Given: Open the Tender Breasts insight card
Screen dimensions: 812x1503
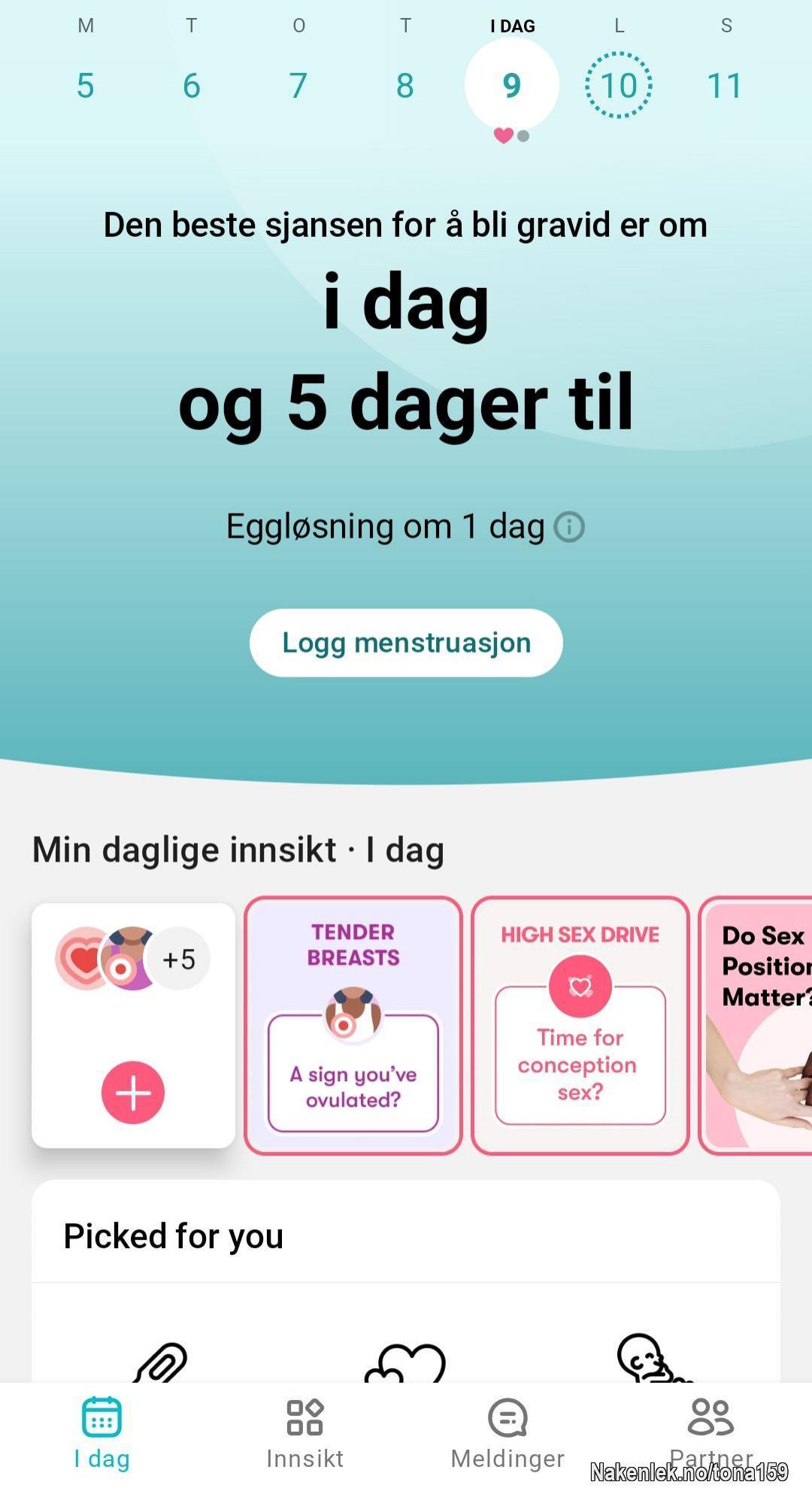Looking at the screenshot, I should click(353, 1026).
